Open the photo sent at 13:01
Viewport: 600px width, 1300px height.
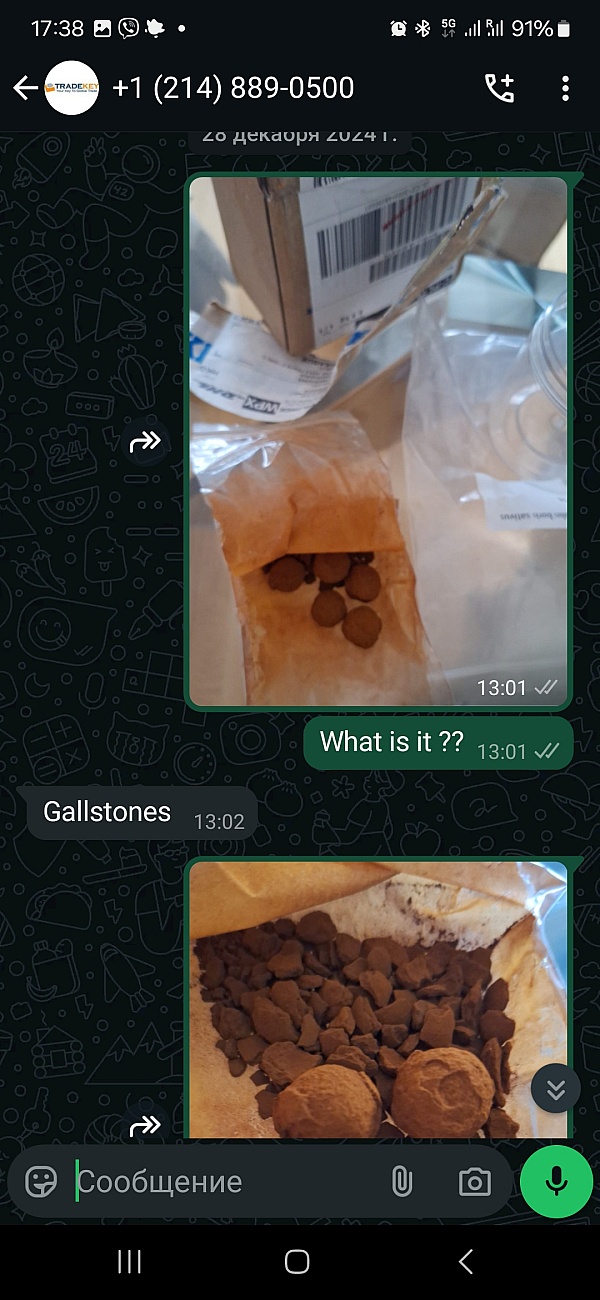point(377,440)
